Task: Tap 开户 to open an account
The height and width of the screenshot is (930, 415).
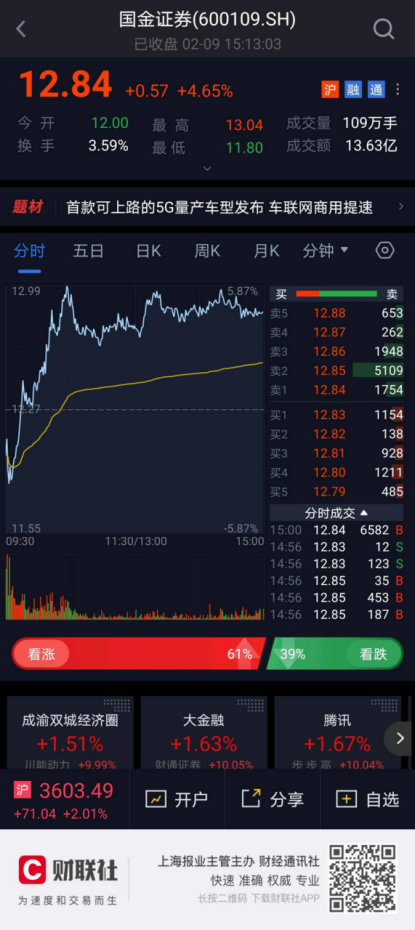Action: (177, 799)
